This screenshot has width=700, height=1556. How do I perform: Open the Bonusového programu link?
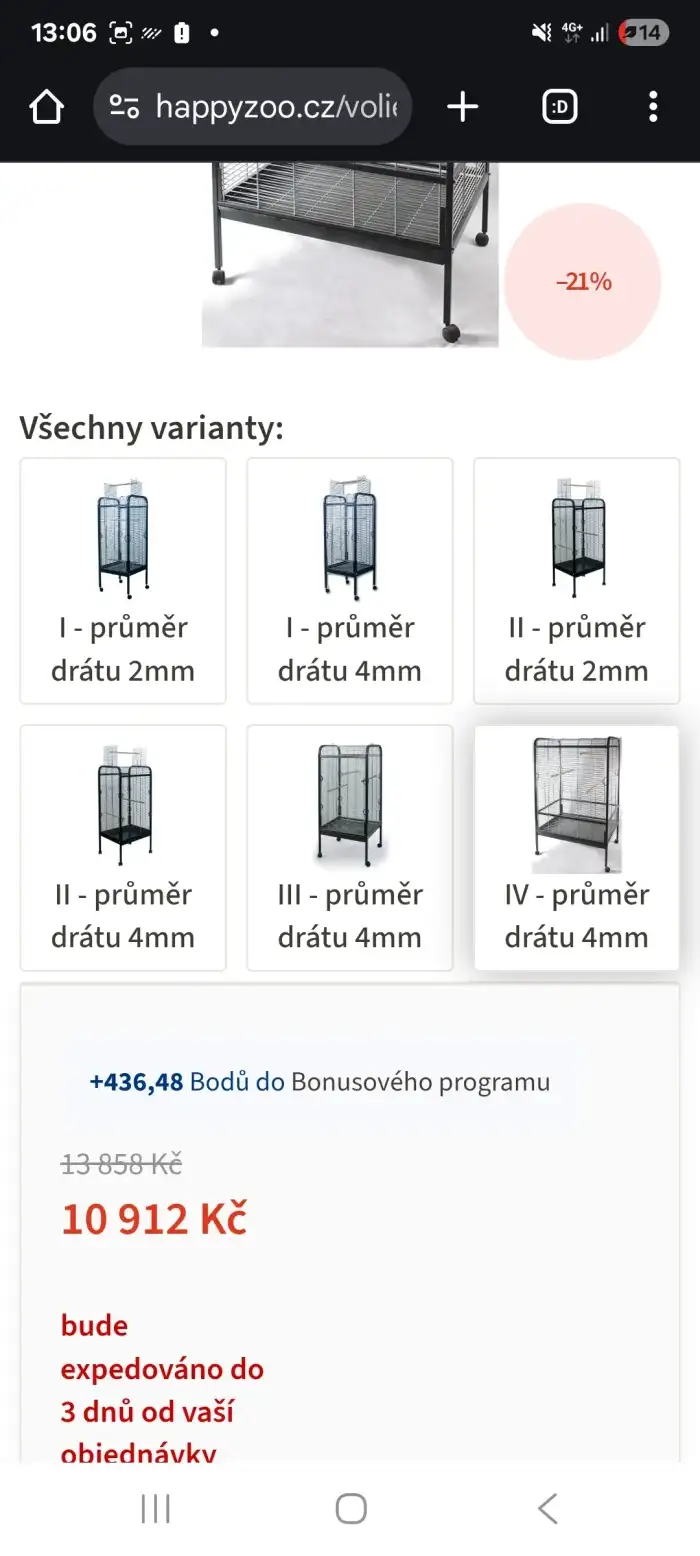click(420, 1082)
